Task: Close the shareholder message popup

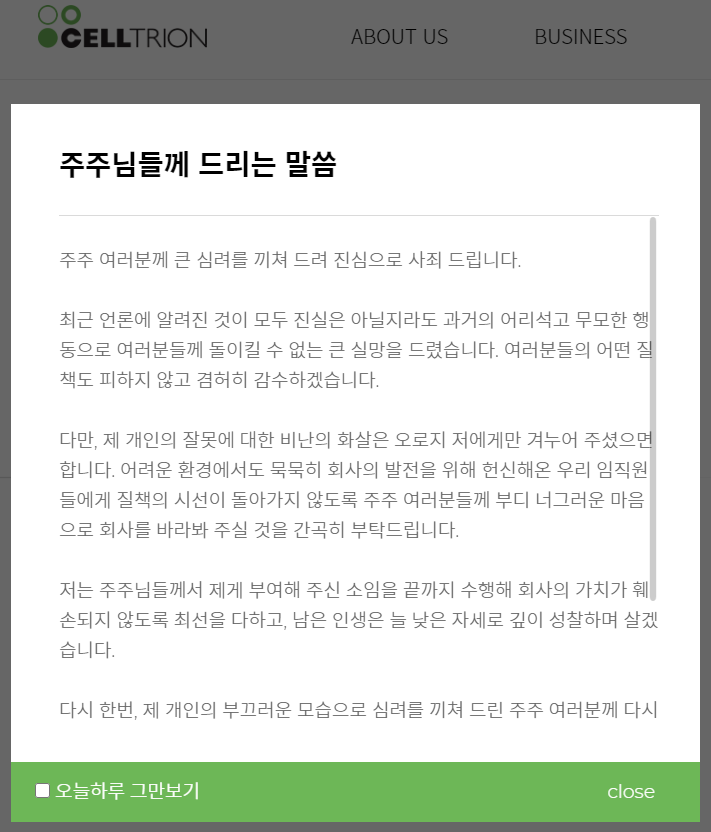Action: click(x=630, y=792)
